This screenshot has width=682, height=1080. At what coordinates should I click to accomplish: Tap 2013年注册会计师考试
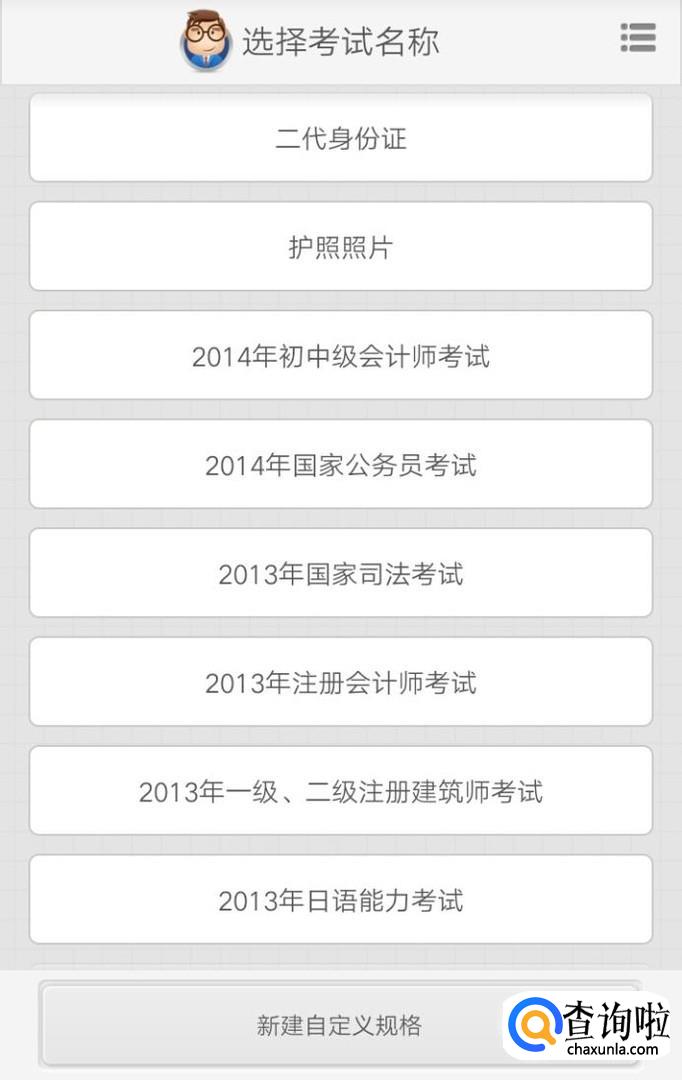pos(341,683)
